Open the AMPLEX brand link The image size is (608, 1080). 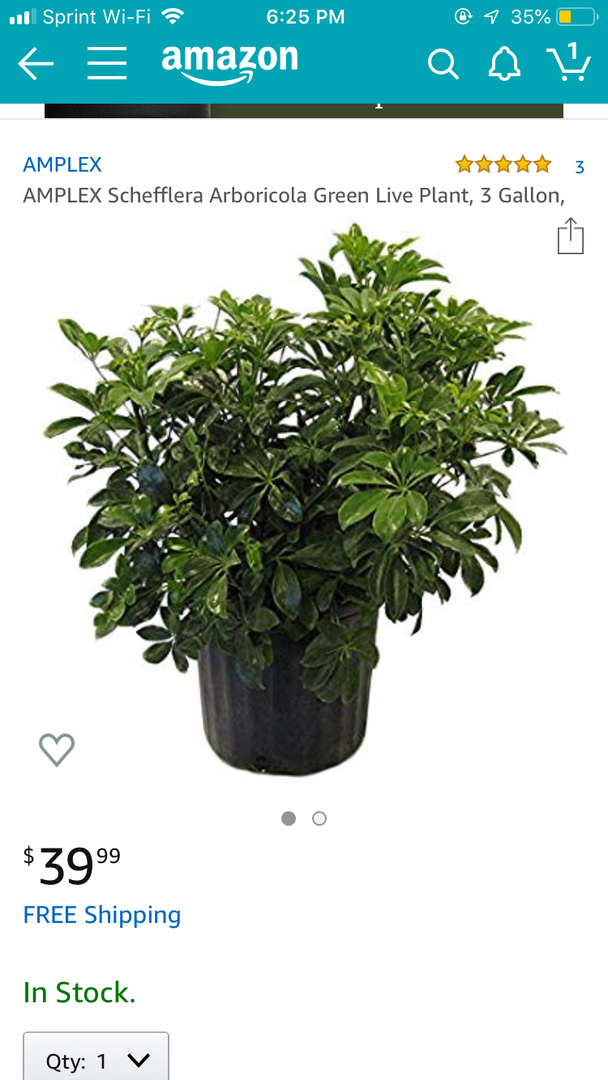[62, 165]
